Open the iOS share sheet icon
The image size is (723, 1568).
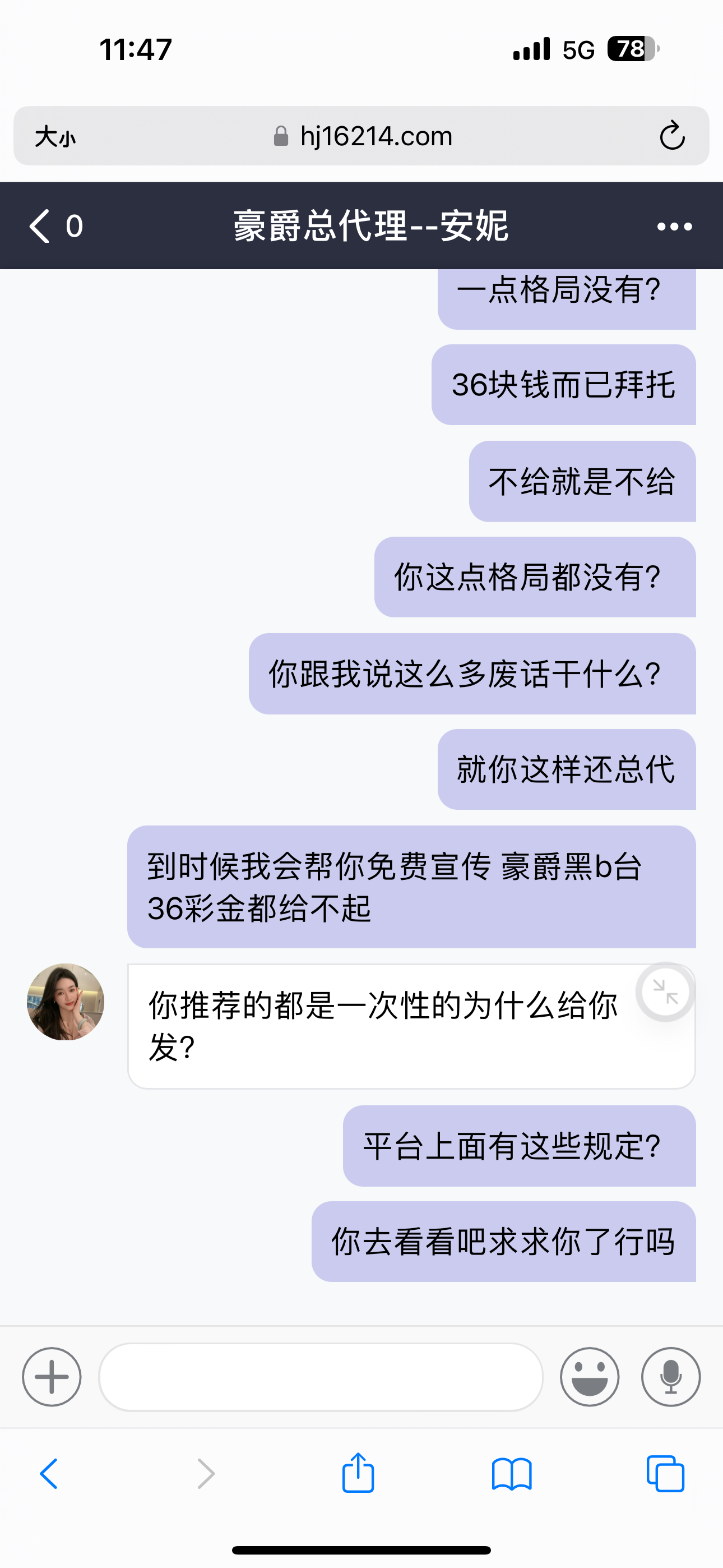[x=359, y=1474]
